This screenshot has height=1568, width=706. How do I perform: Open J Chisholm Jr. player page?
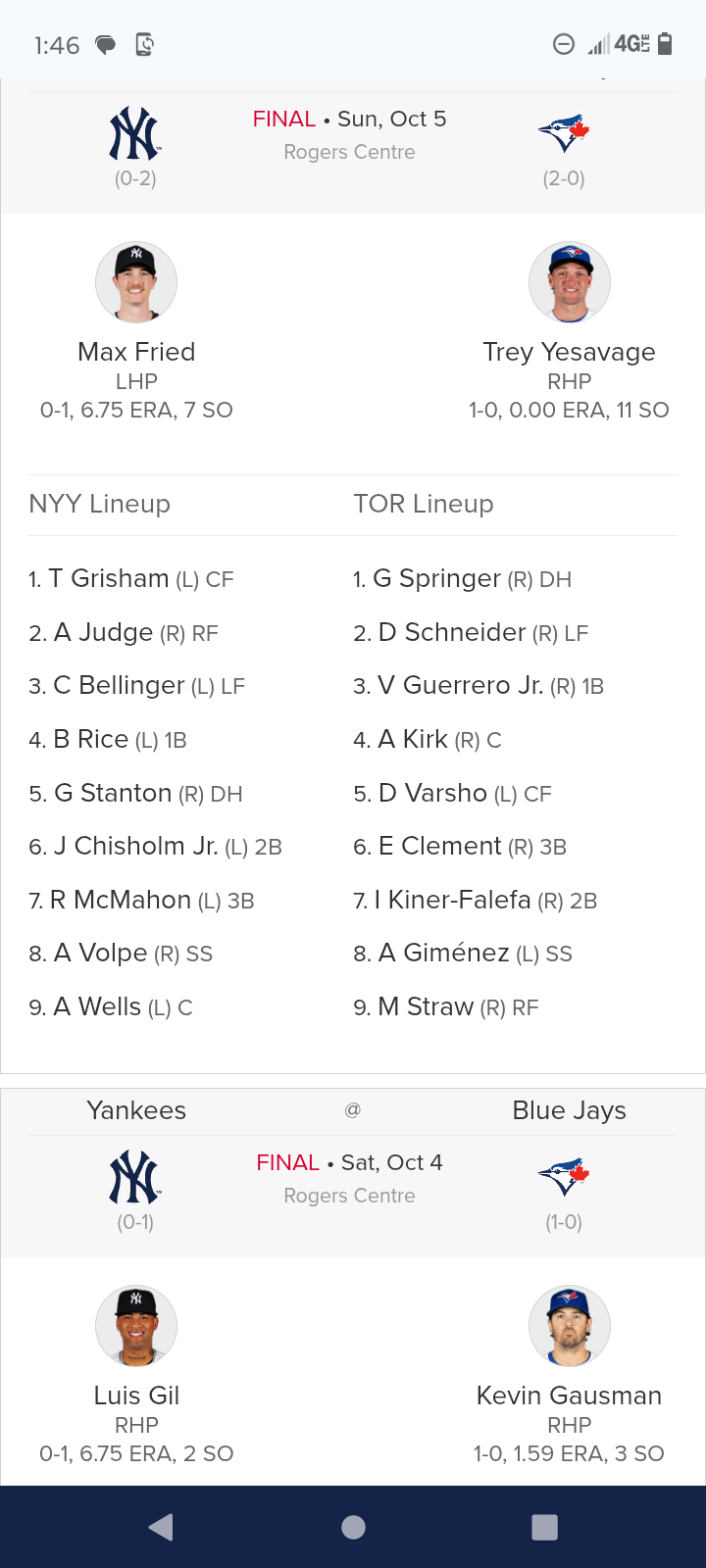(135, 846)
